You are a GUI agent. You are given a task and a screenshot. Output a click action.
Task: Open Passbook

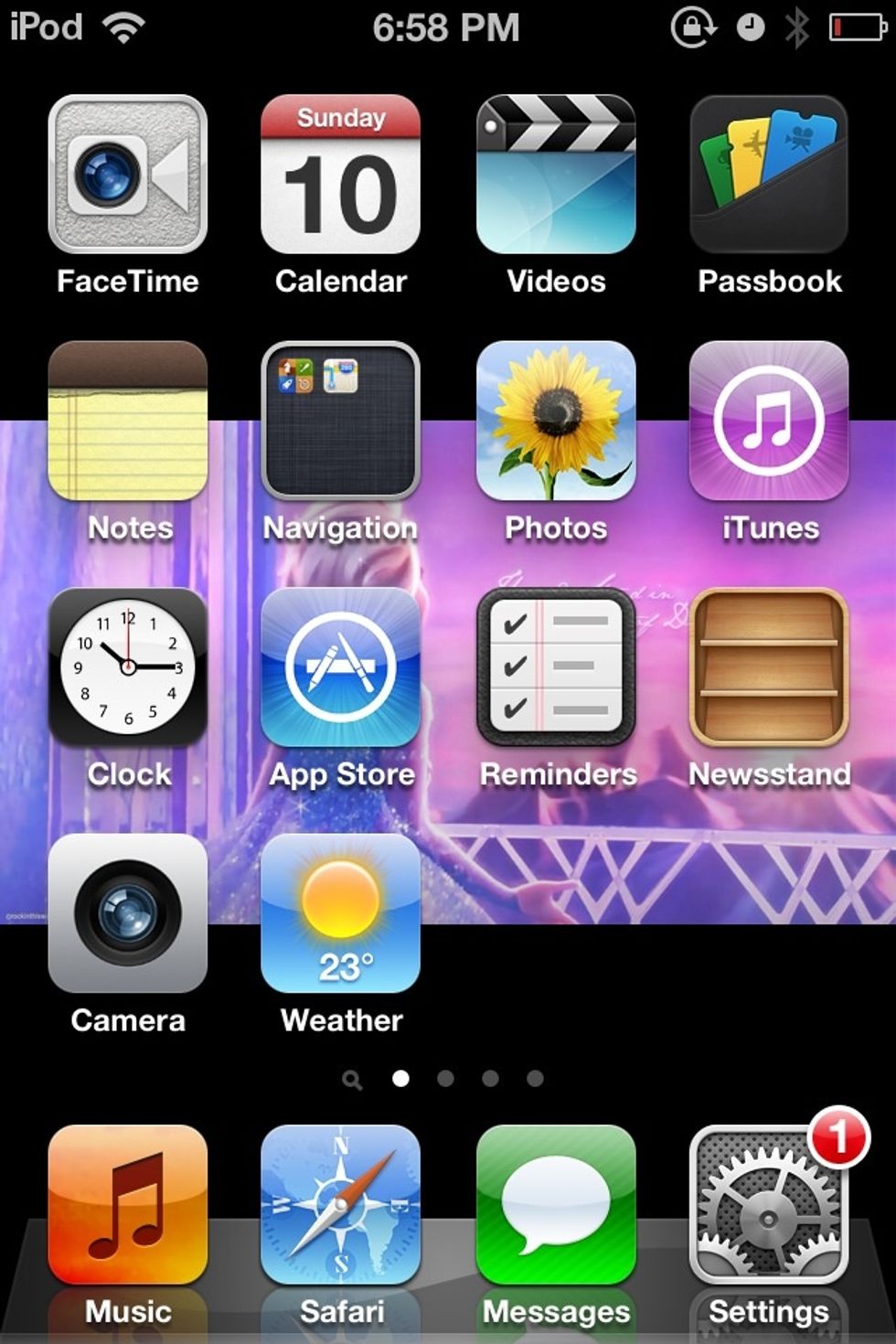click(x=769, y=174)
